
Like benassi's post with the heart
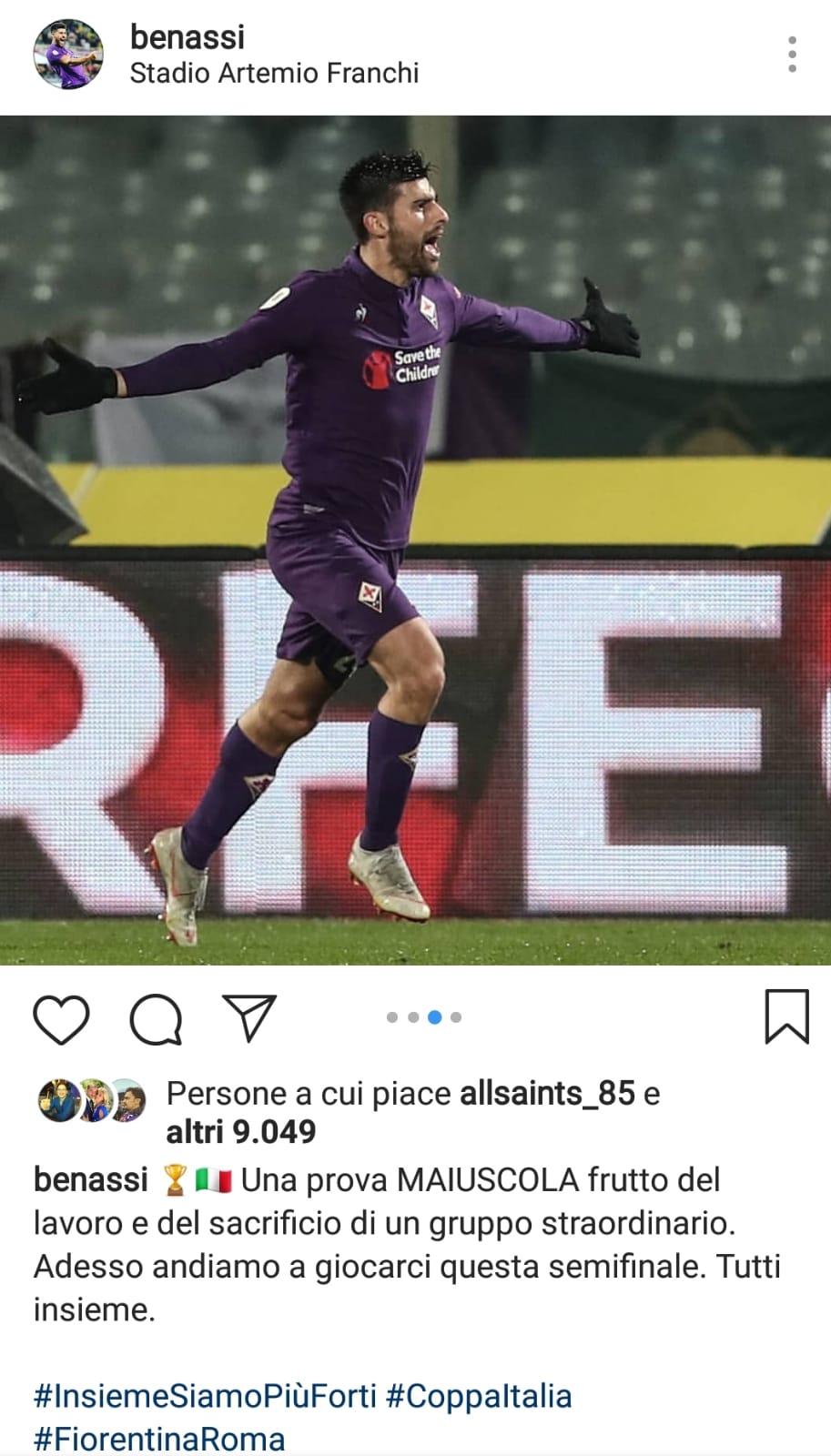61,1018
